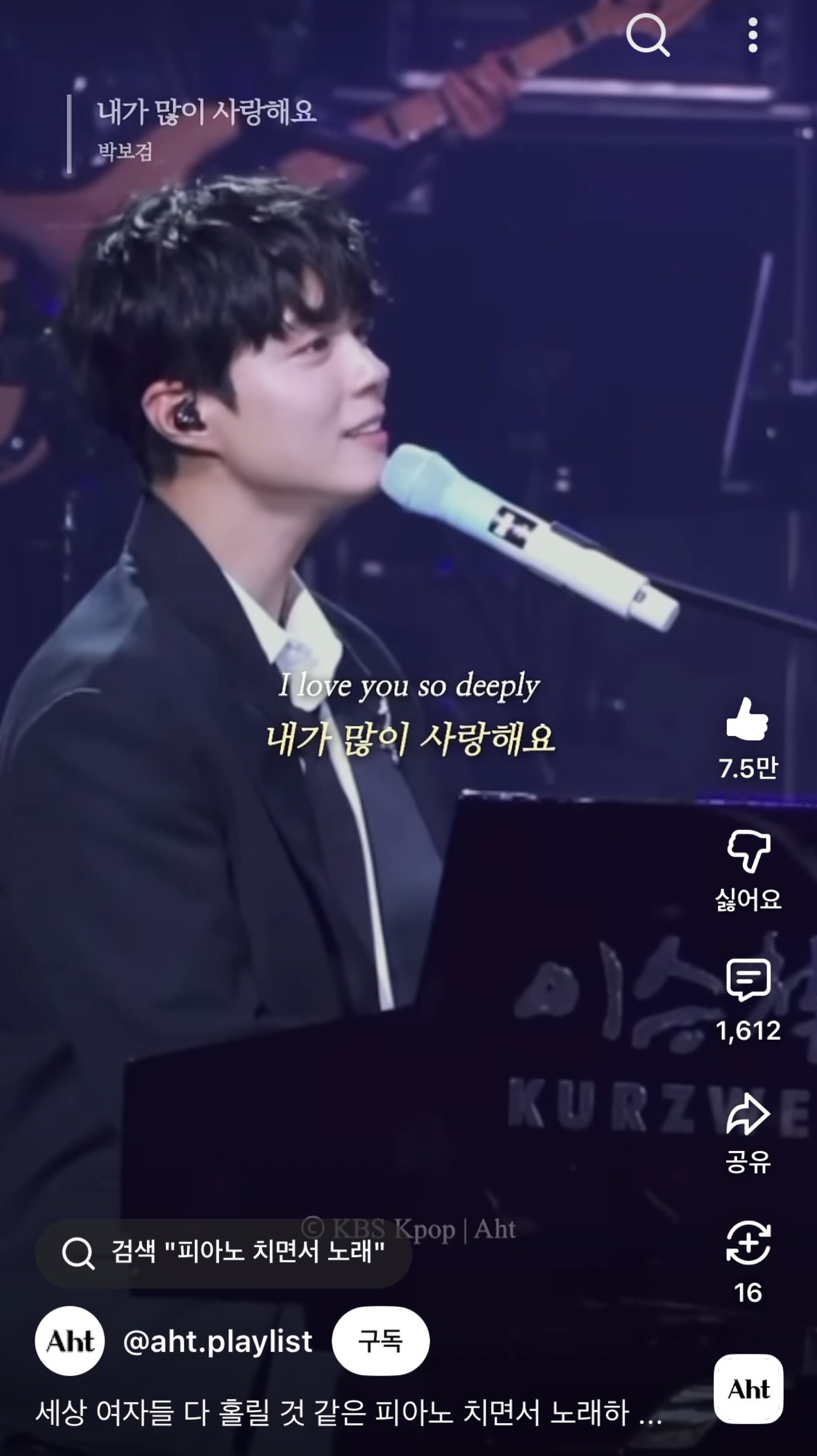Viewport: 817px width, 1456px height.
Task: Like this Short video
Action: pyautogui.click(x=747, y=719)
